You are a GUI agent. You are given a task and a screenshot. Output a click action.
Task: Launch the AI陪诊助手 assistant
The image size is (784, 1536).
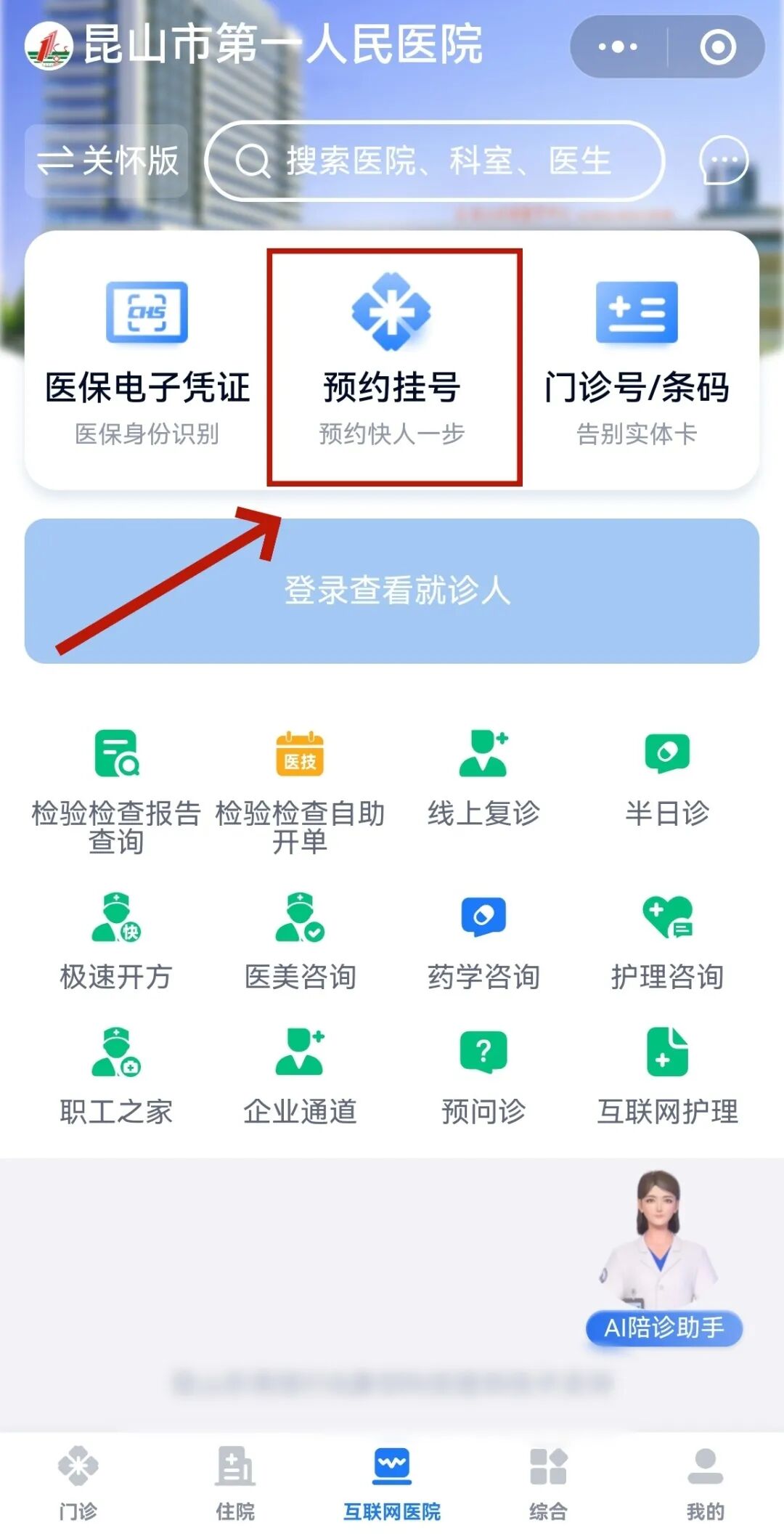coord(663,1328)
